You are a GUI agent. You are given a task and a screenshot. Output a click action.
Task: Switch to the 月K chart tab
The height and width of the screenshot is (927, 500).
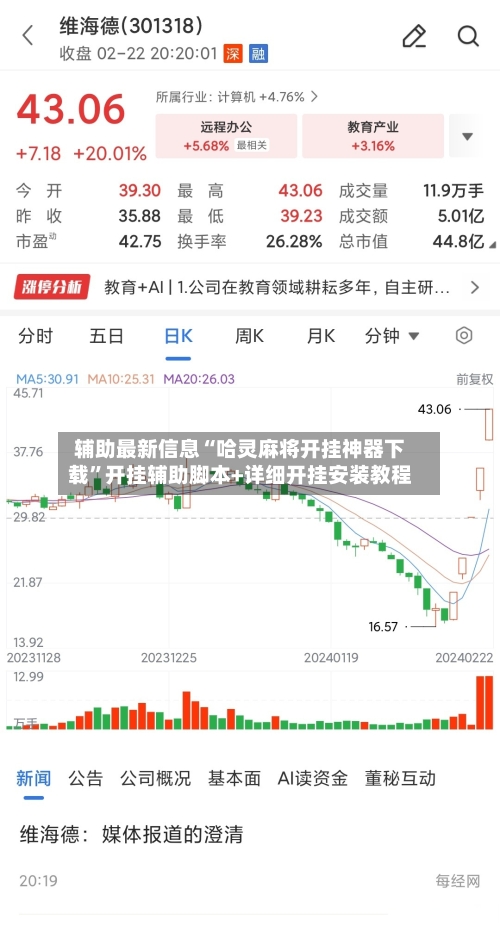pyautogui.click(x=320, y=336)
